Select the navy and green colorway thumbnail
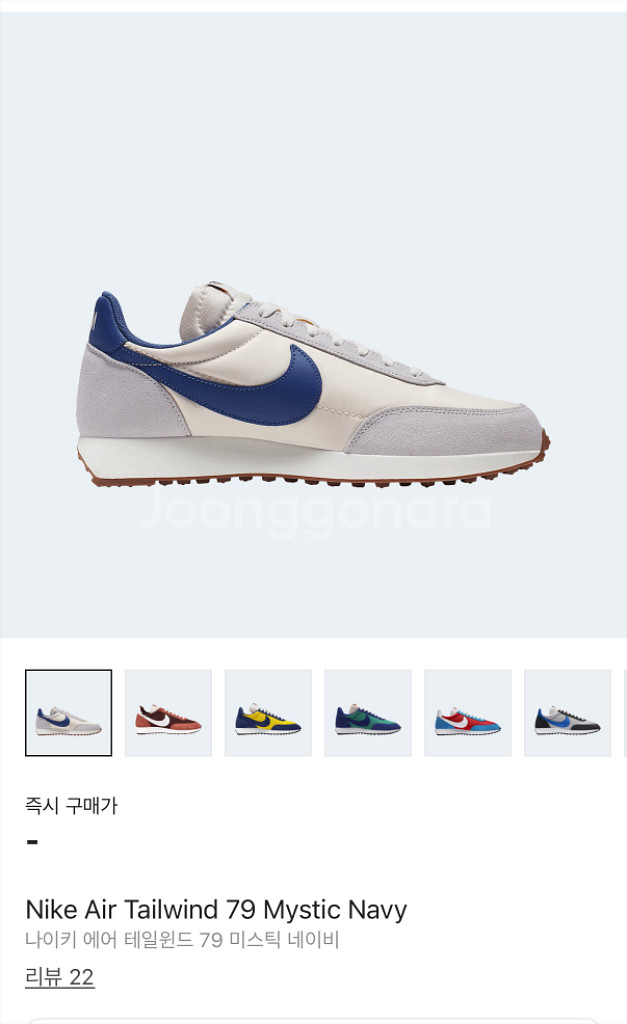 368,712
